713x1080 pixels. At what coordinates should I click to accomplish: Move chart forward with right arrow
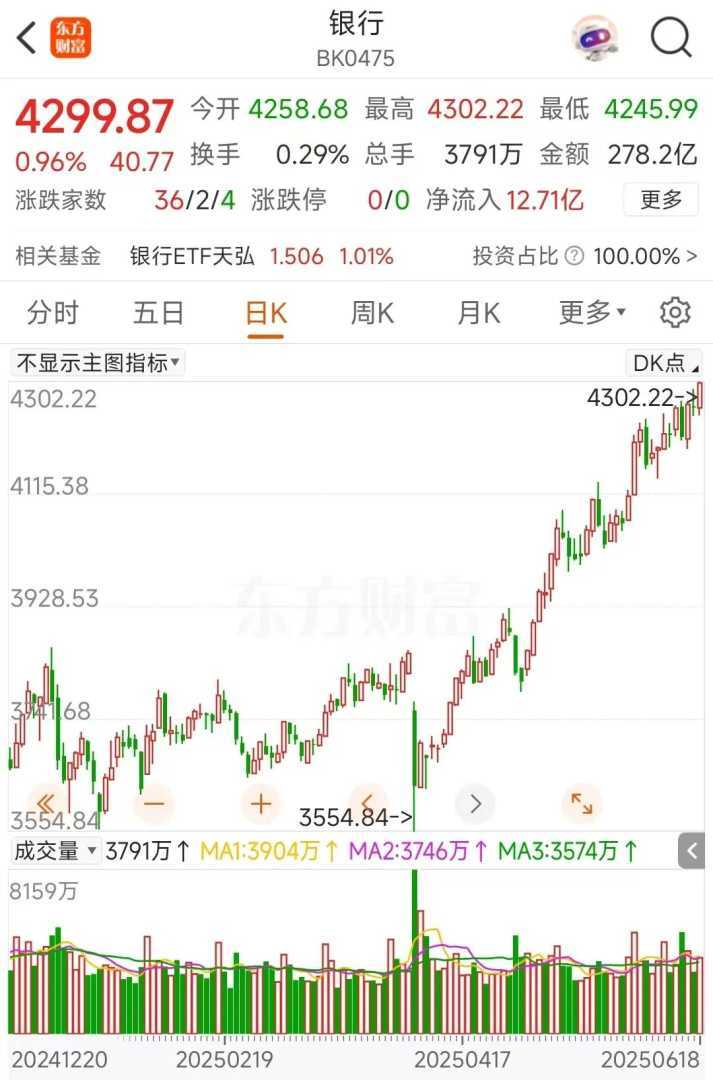click(475, 803)
